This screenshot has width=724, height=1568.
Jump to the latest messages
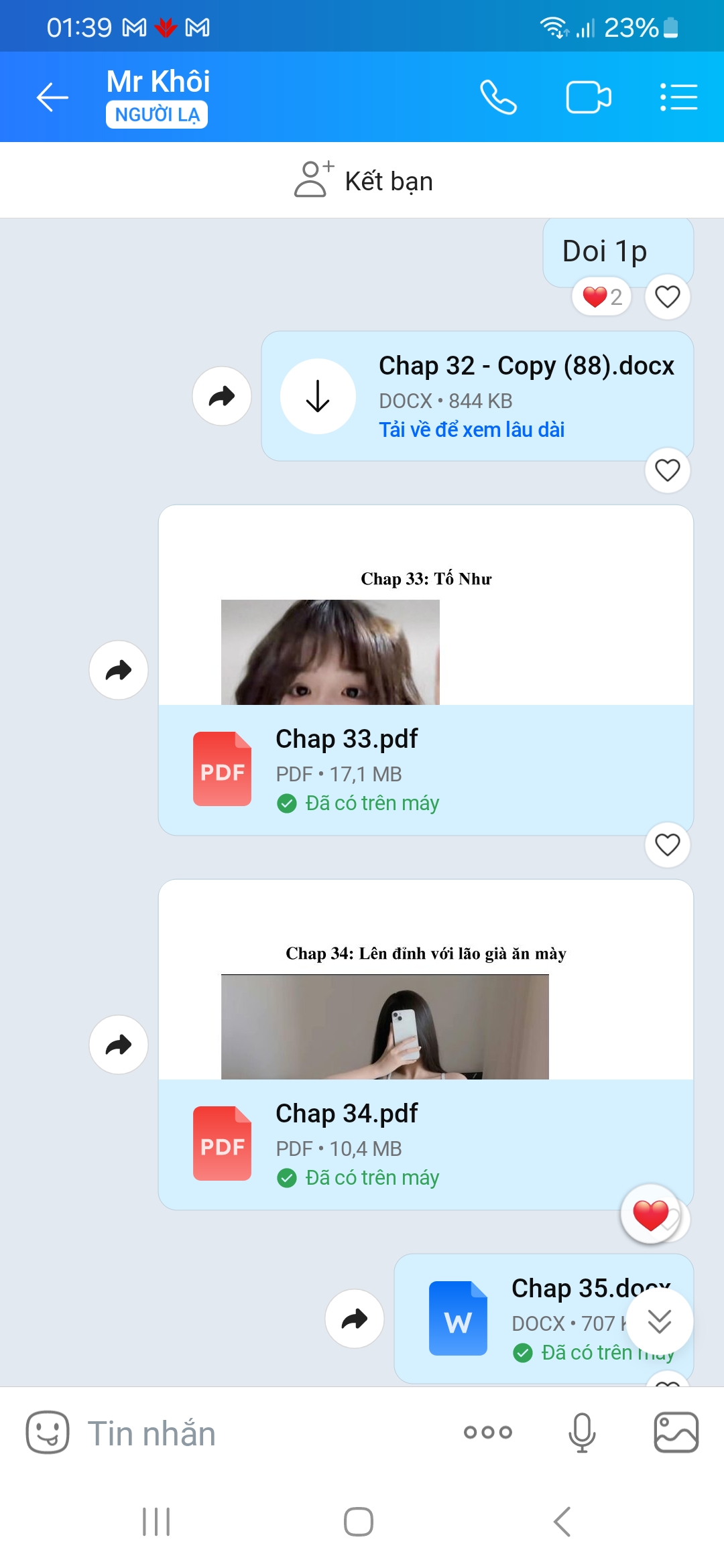(660, 1321)
